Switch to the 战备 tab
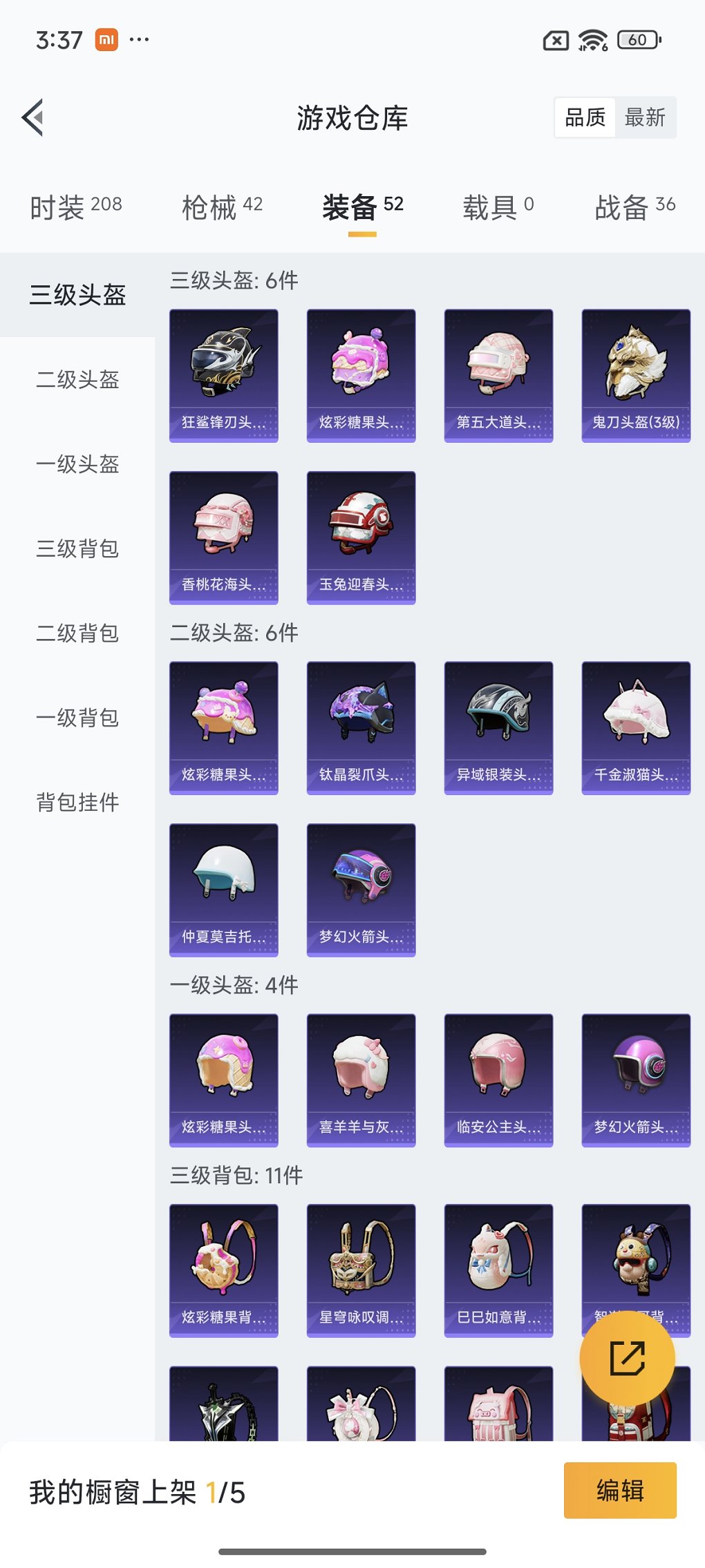705x1568 pixels. pyautogui.click(x=634, y=207)
